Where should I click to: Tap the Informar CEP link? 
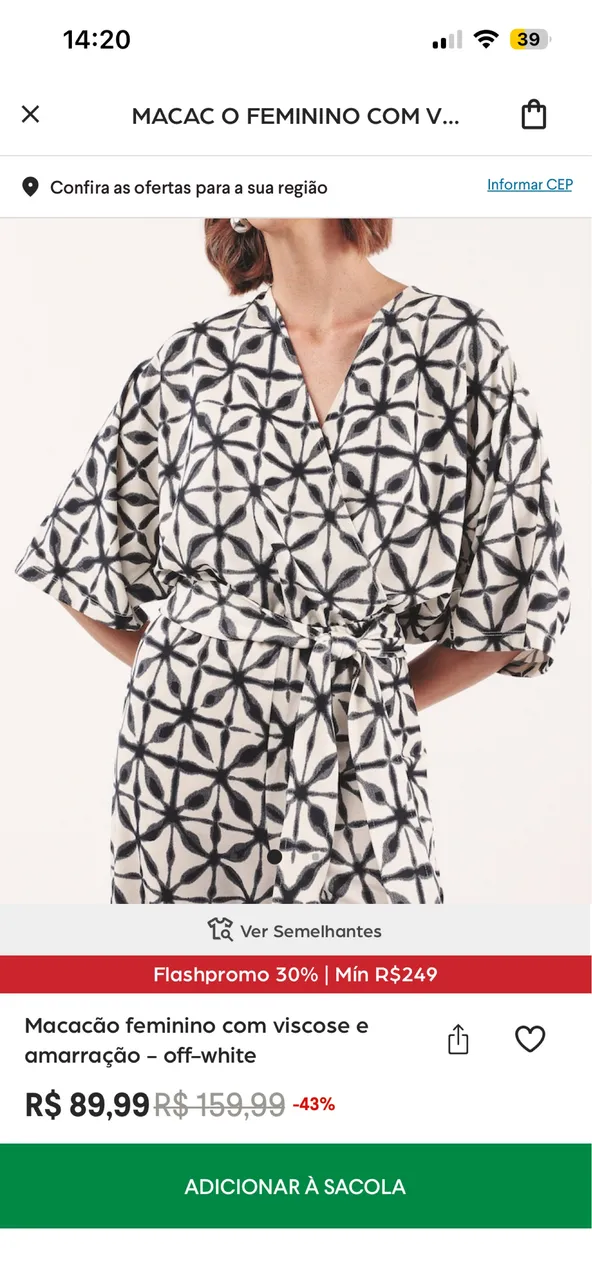pyautogui.click(x=530, y=185)
